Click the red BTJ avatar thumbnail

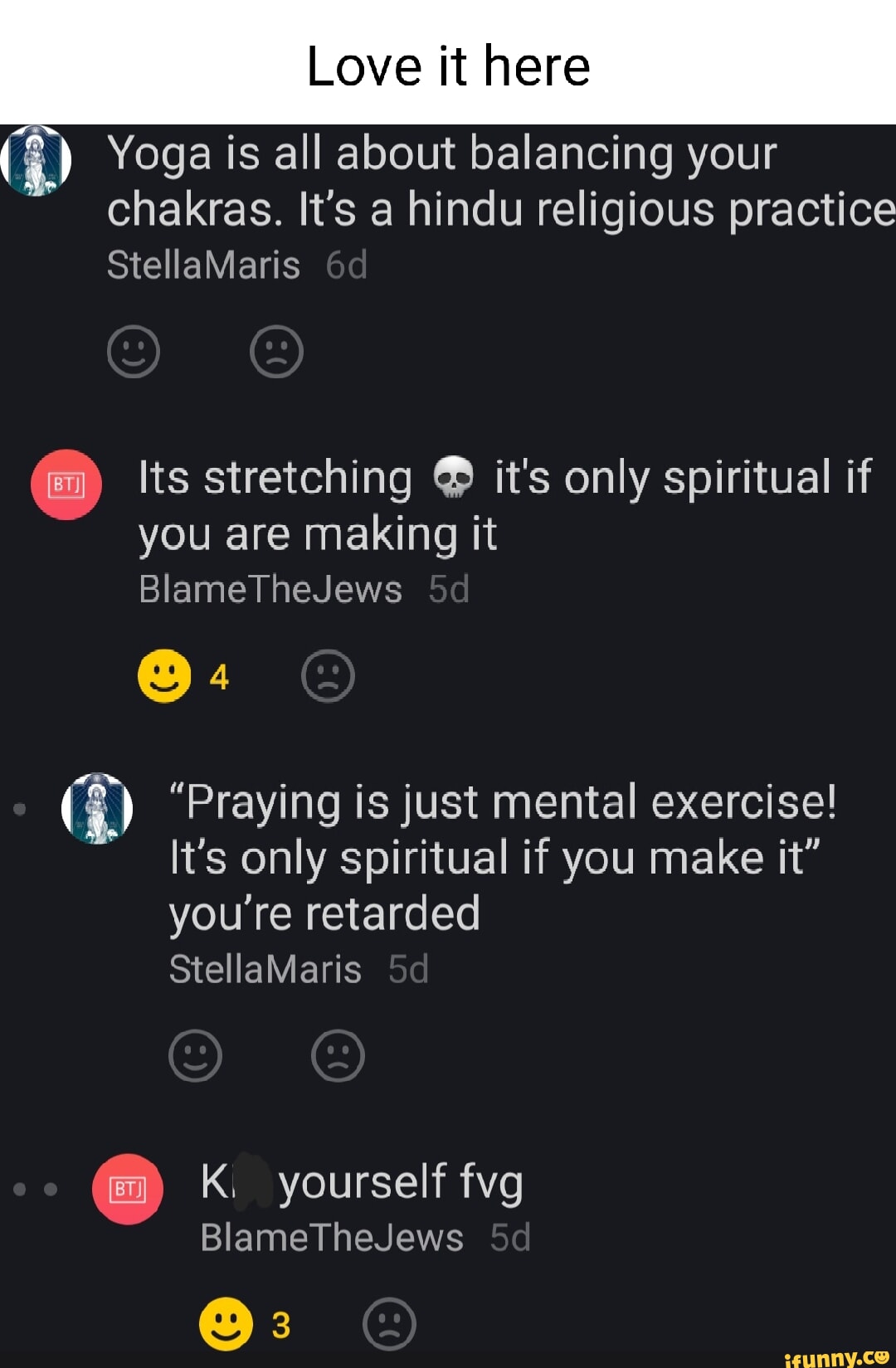pos(66,486)
